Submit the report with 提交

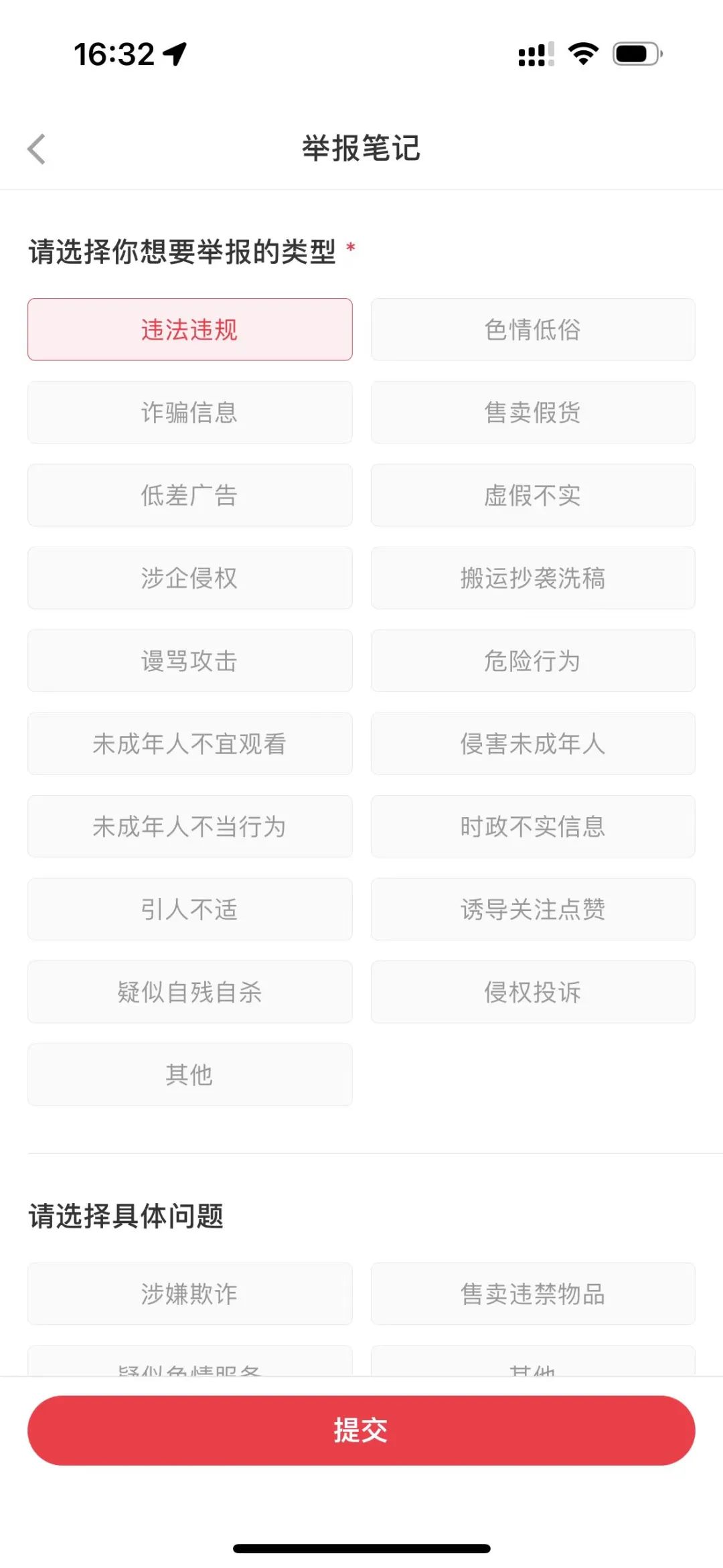361,1431
